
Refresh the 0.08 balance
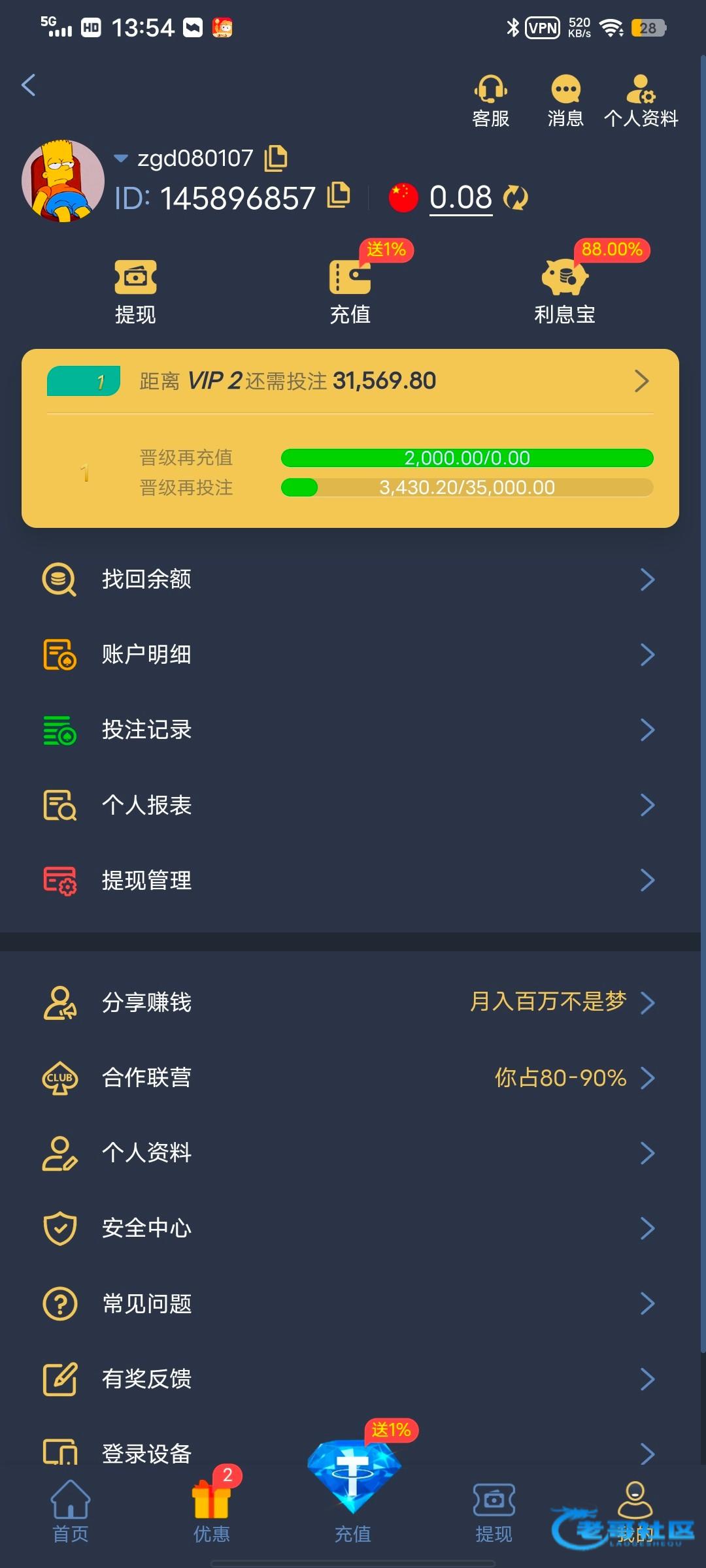(516, 197)
